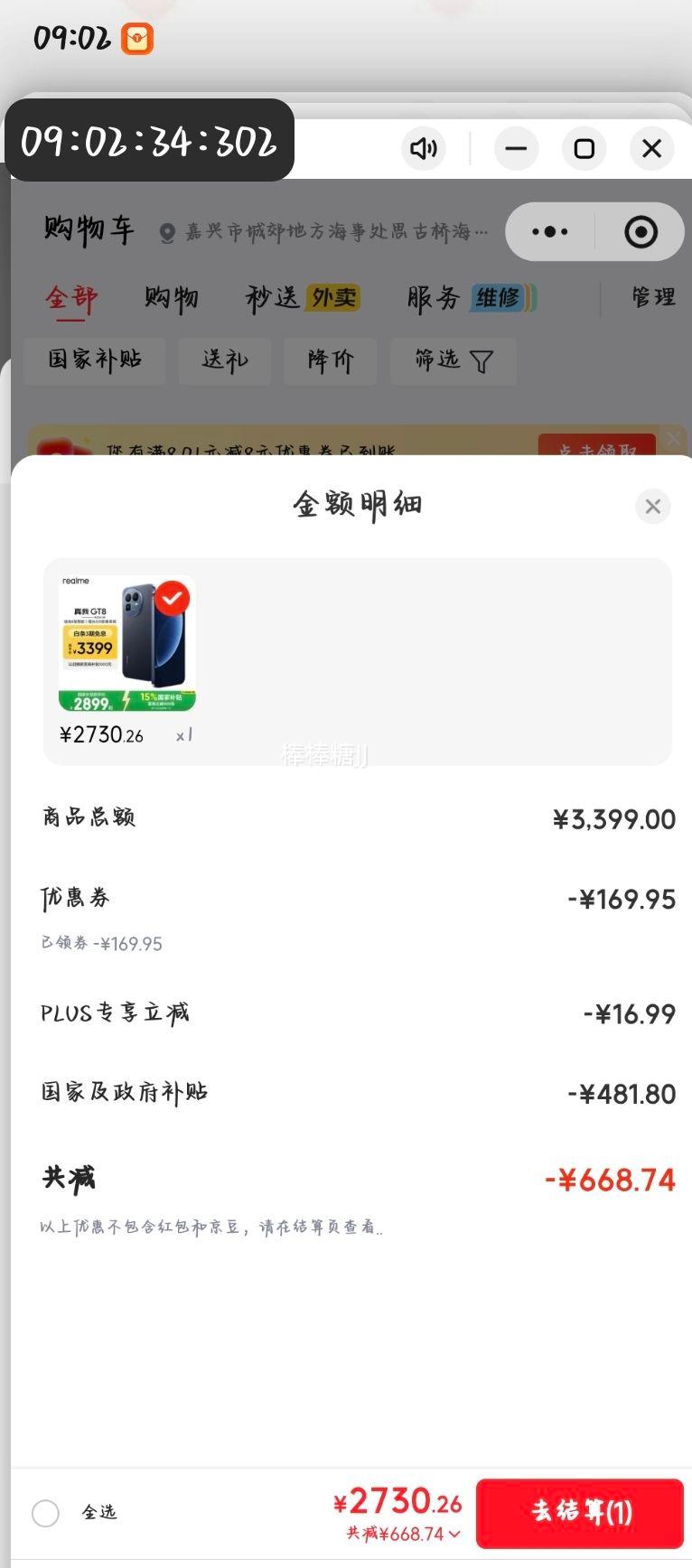Image resolution: width=692 pixels, height=1568 pixels.
Task: Close the 金额明细 panel
Action: pyautogui.click(x=652, y=507)
